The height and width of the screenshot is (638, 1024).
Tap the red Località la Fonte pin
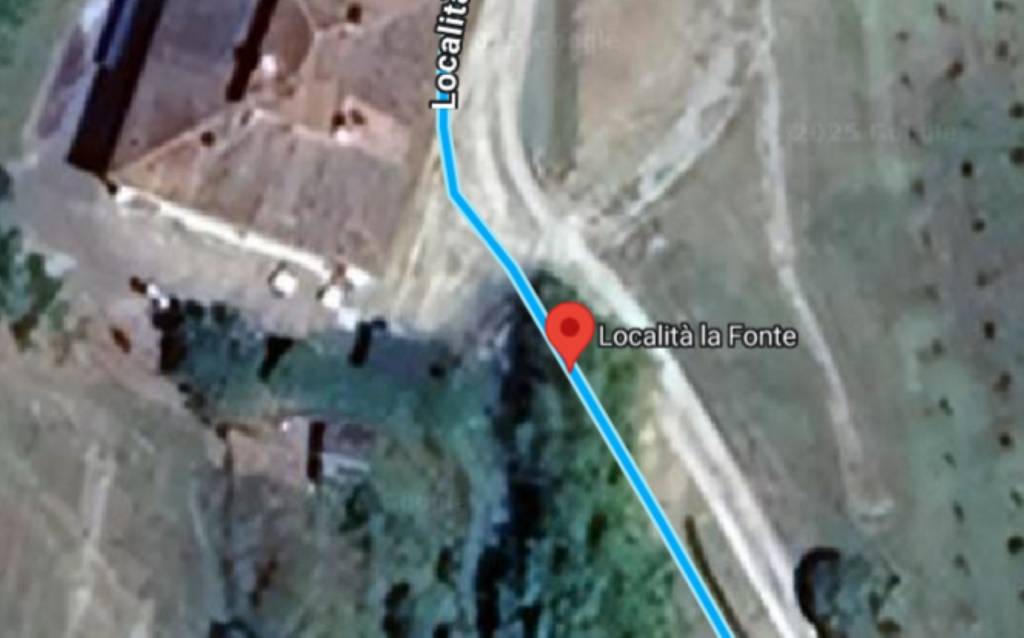pyautogui.click(x=570, y=331)
